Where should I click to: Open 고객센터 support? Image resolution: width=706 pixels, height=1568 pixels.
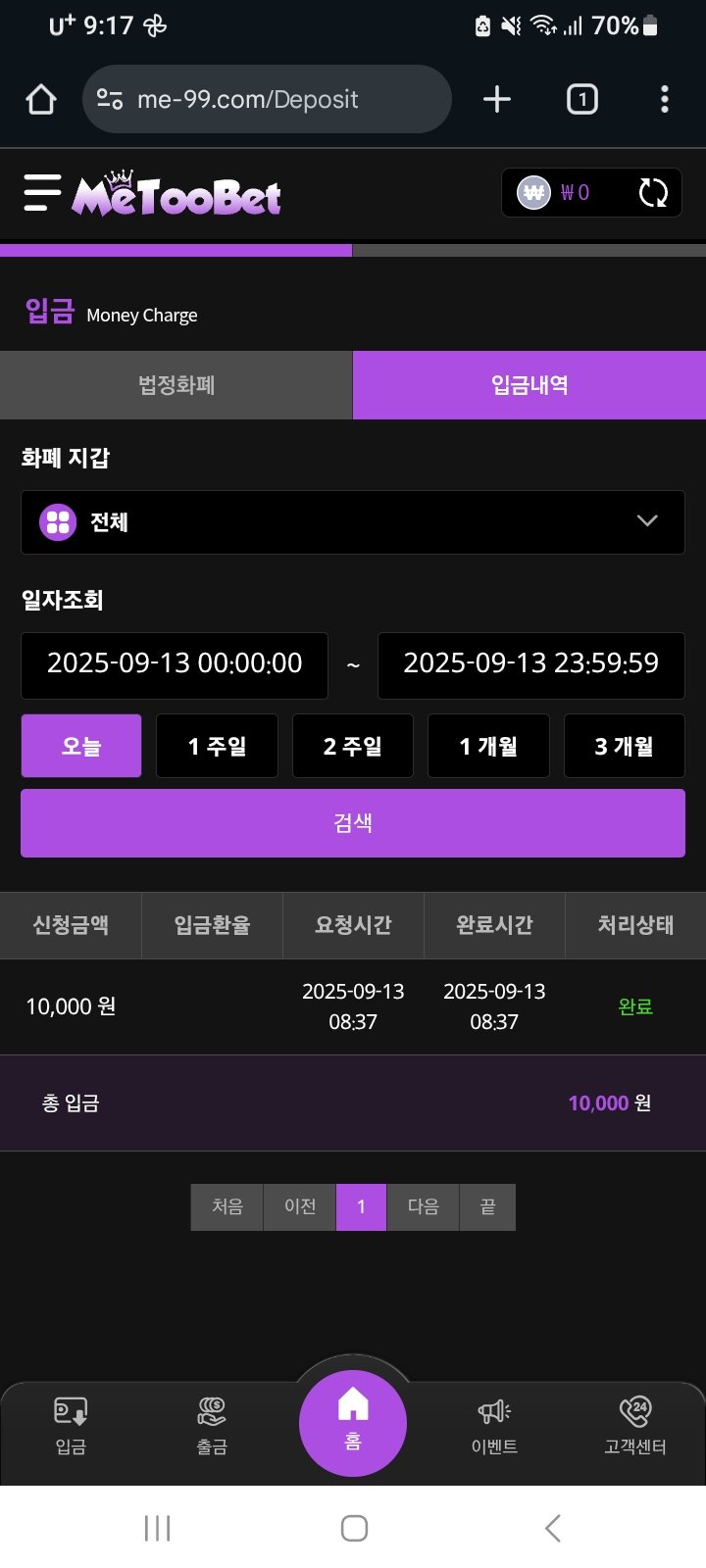[635, 1425]
